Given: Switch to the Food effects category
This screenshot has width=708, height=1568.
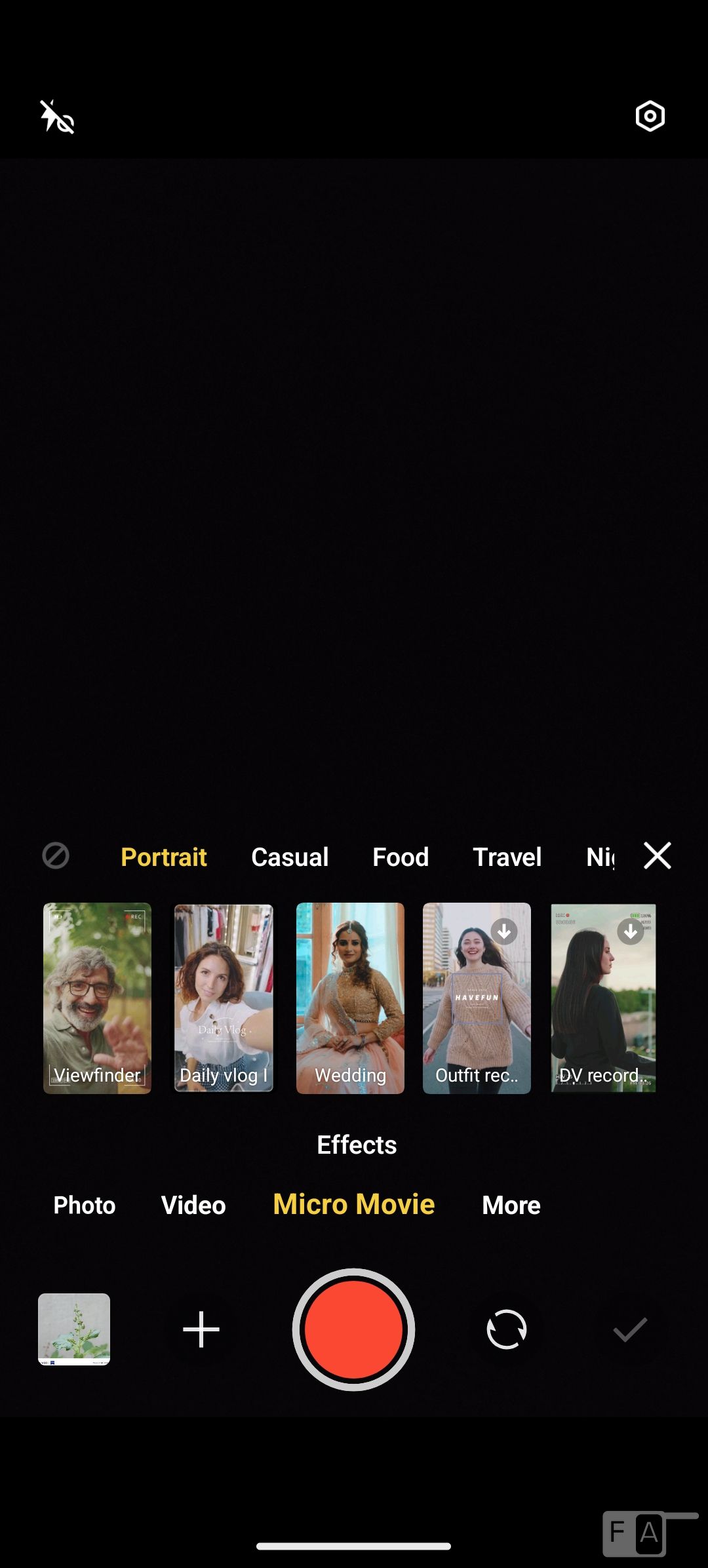Looking at the screenshot, I should tap(401, 857).
